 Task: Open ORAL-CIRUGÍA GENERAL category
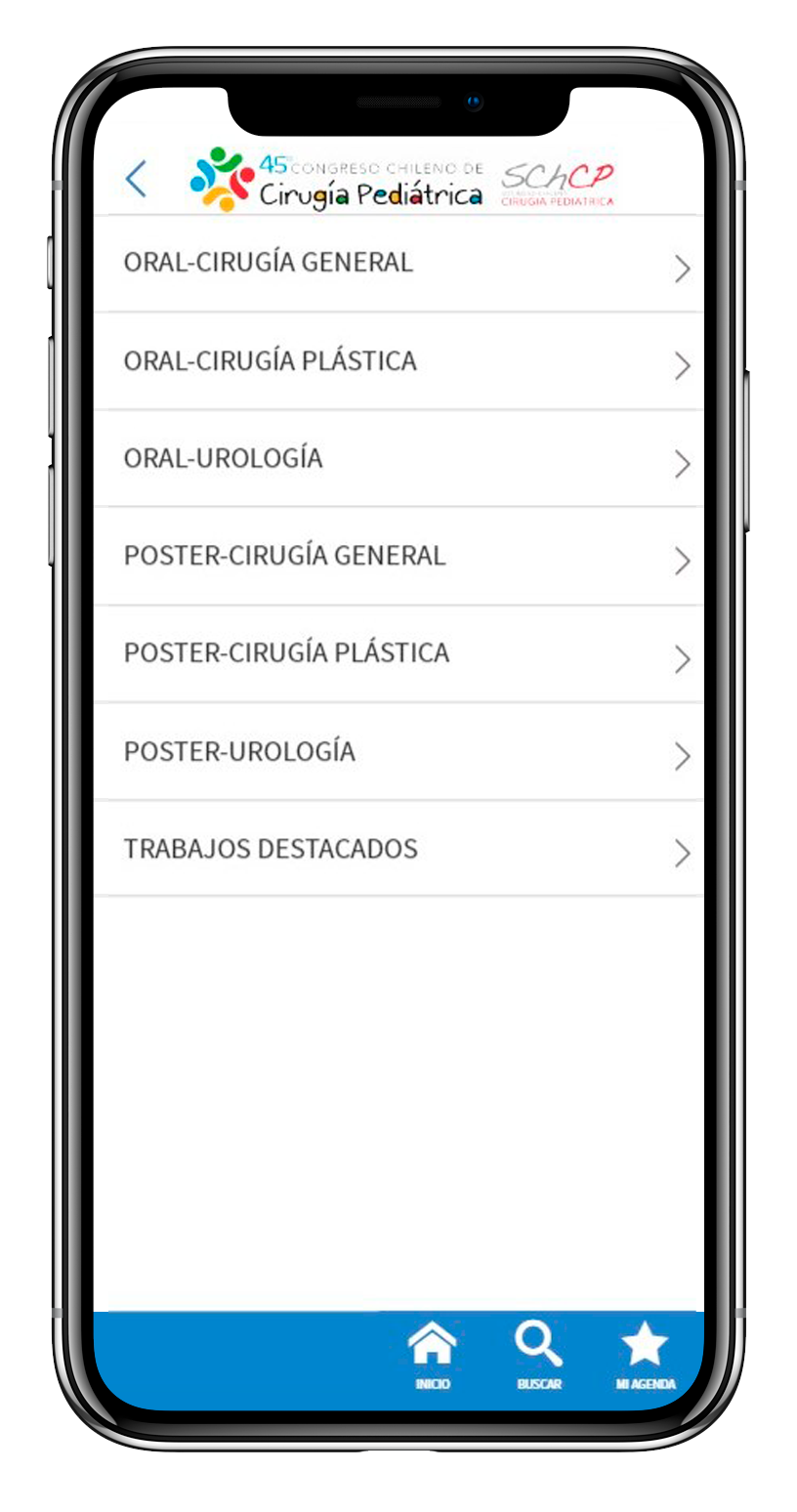point(398,264)
